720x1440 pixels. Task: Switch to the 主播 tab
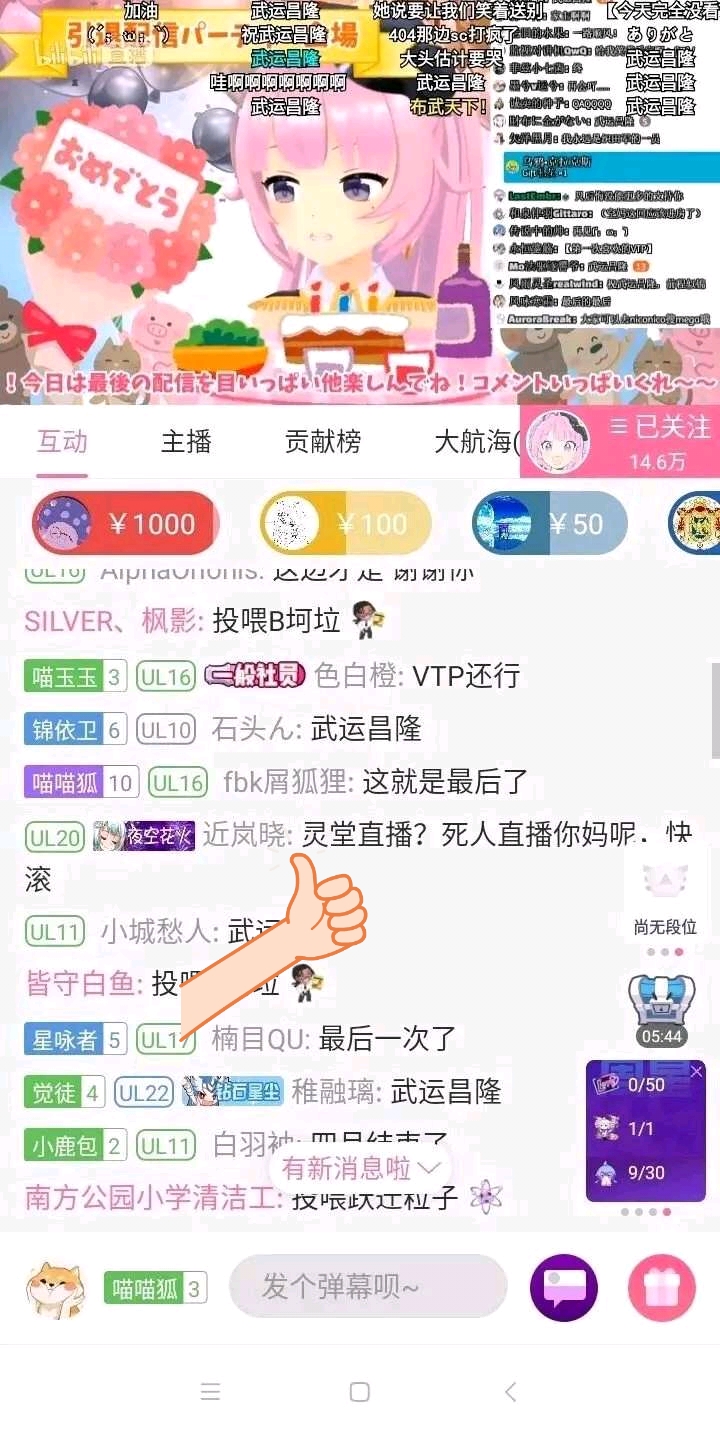(186, 441)
